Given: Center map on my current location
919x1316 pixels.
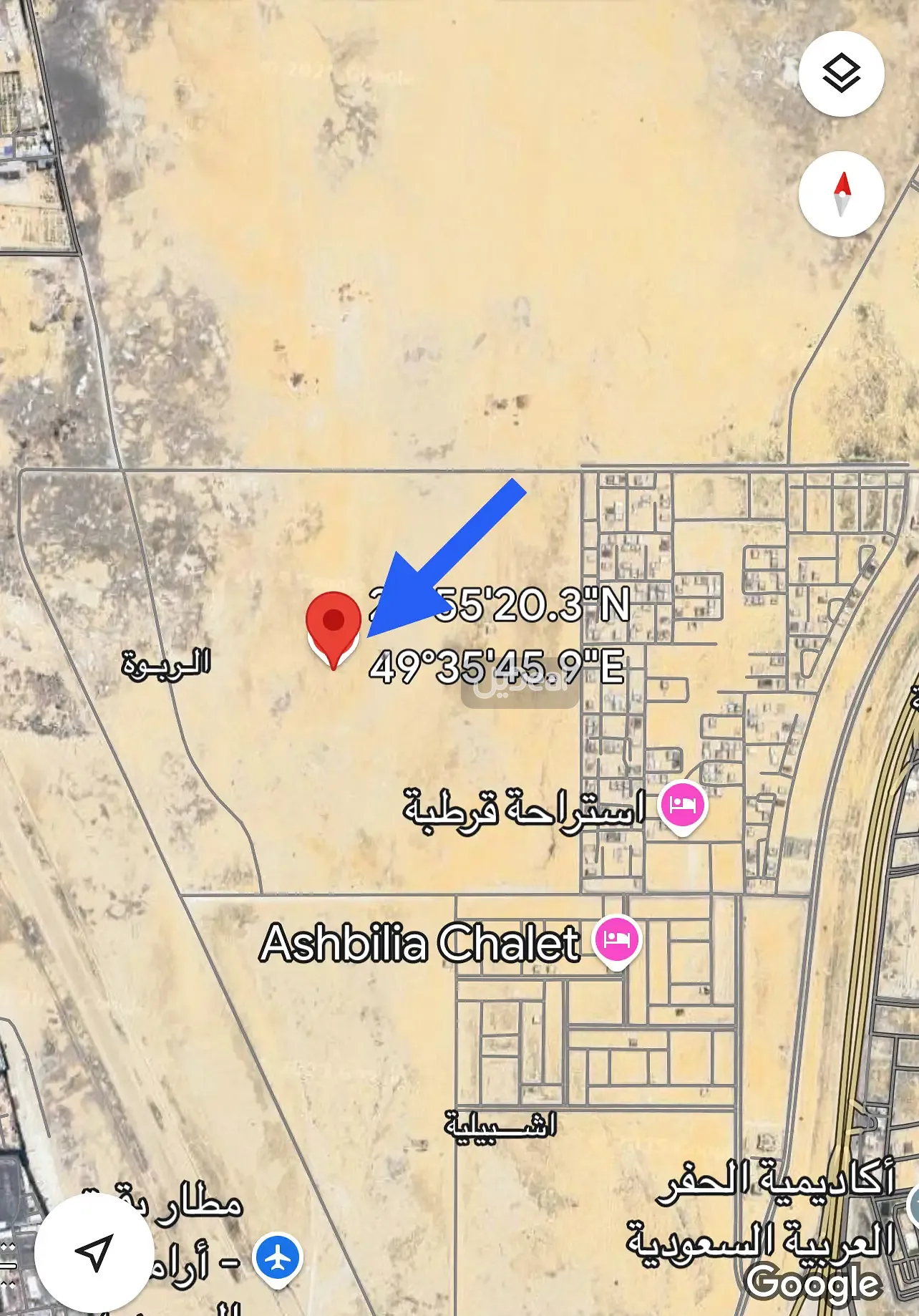Looking at the screenshot, I should pyautogui.click(x=94, y=1252).
